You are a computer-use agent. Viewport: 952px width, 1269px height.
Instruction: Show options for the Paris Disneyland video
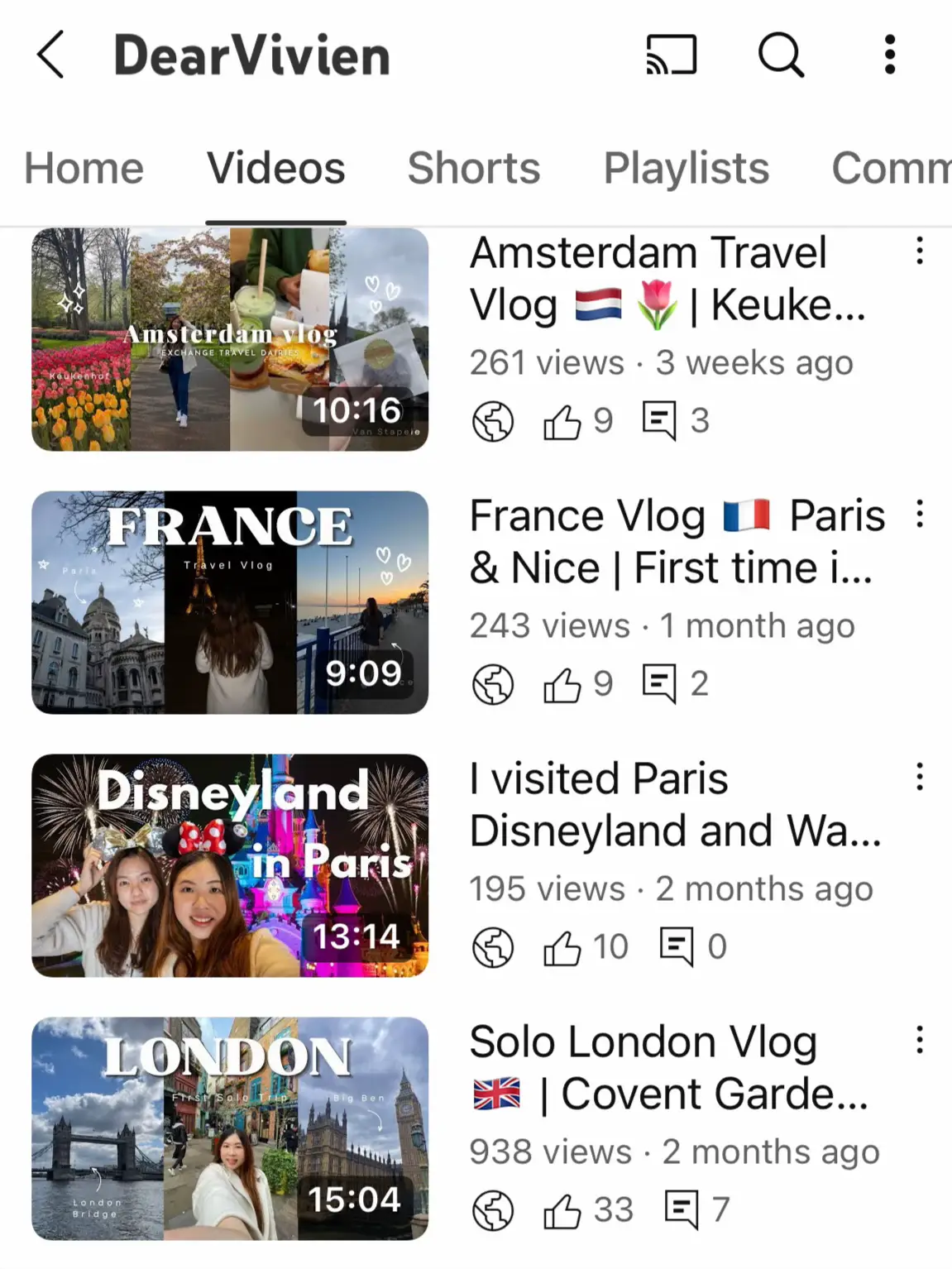[x=919, y=777]
